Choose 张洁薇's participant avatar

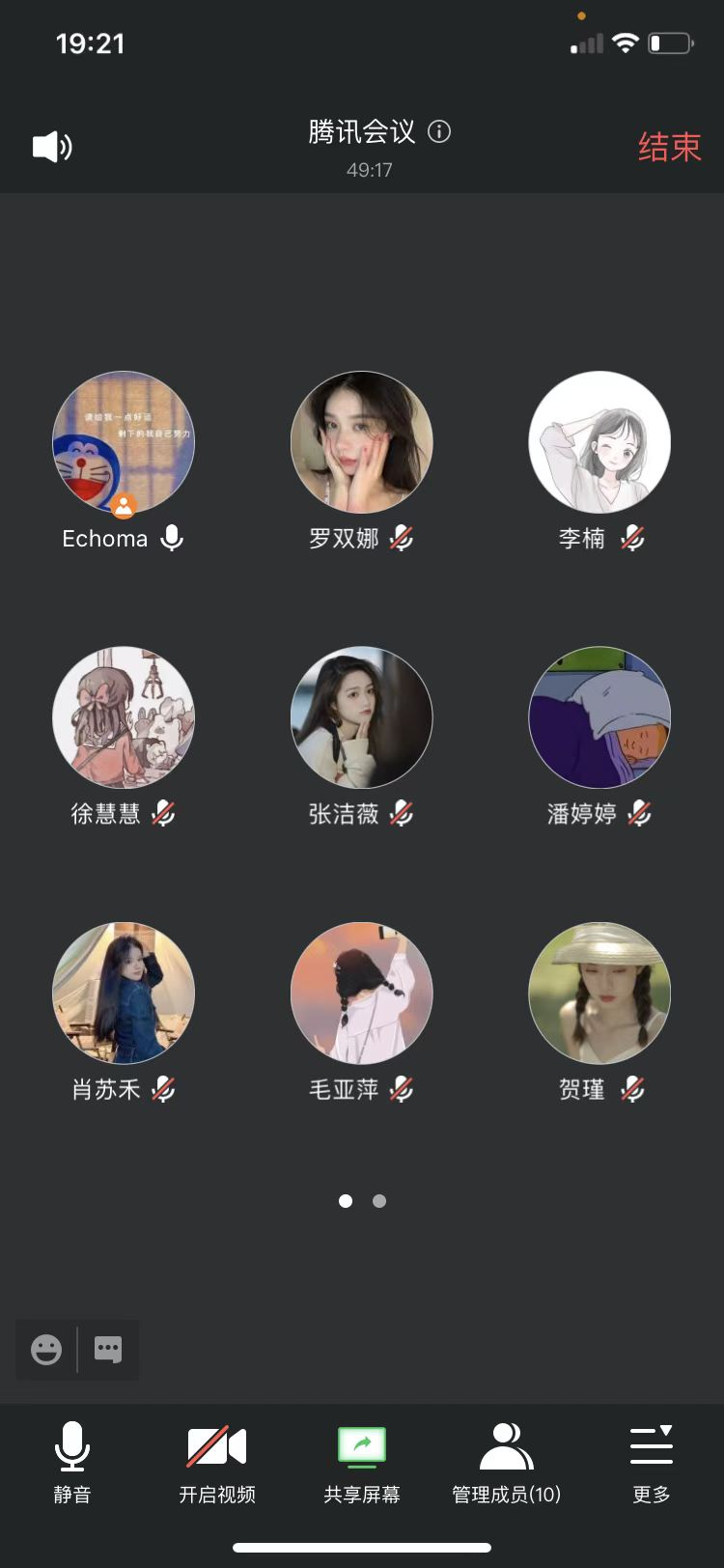click(x=362, y=718)
